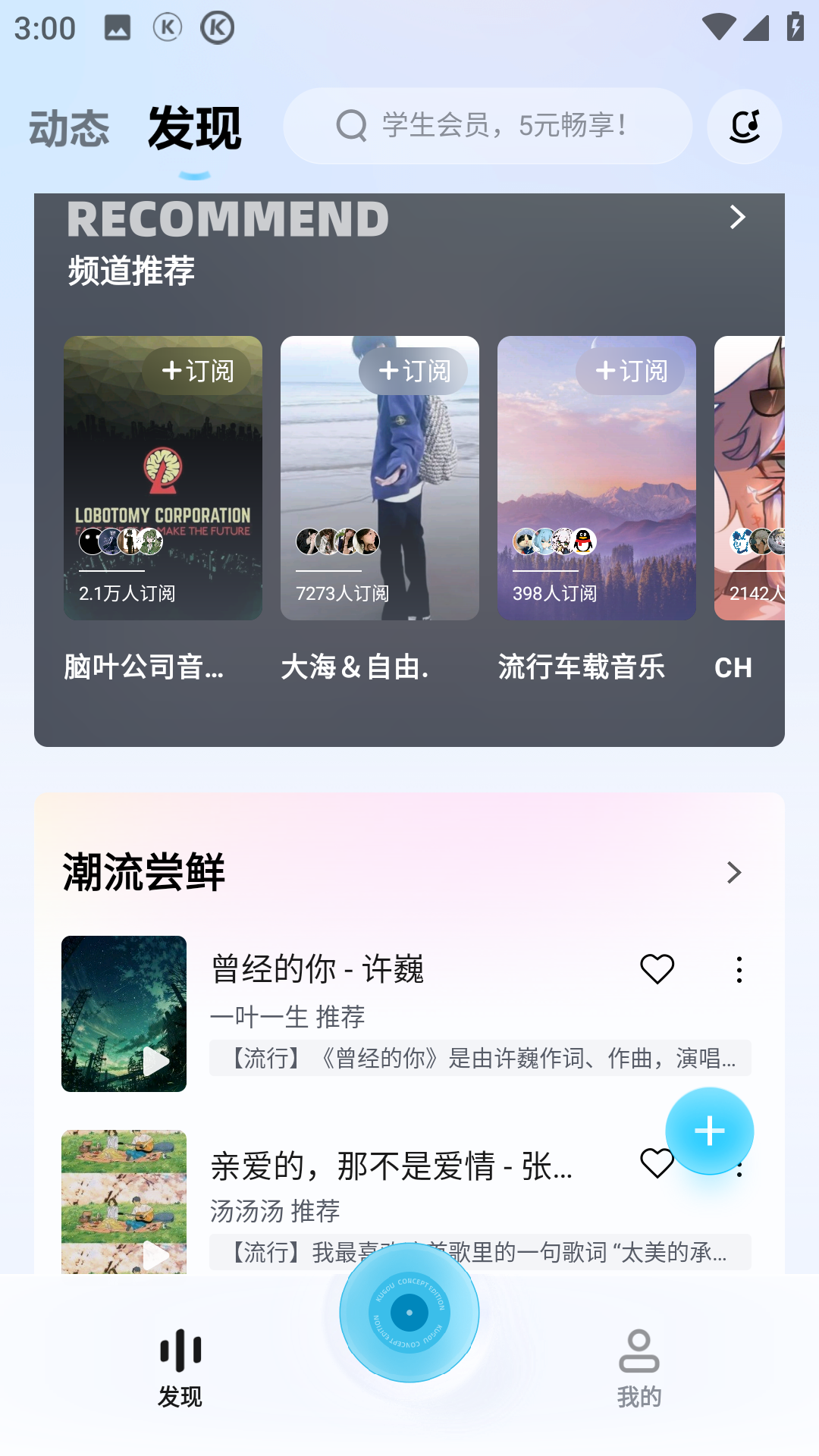Image resolution: width=819 pixels, height=1456 pixels.
Task: Subscribe to the 流行车载音乐 channel
Action: (x=630, y=371)
